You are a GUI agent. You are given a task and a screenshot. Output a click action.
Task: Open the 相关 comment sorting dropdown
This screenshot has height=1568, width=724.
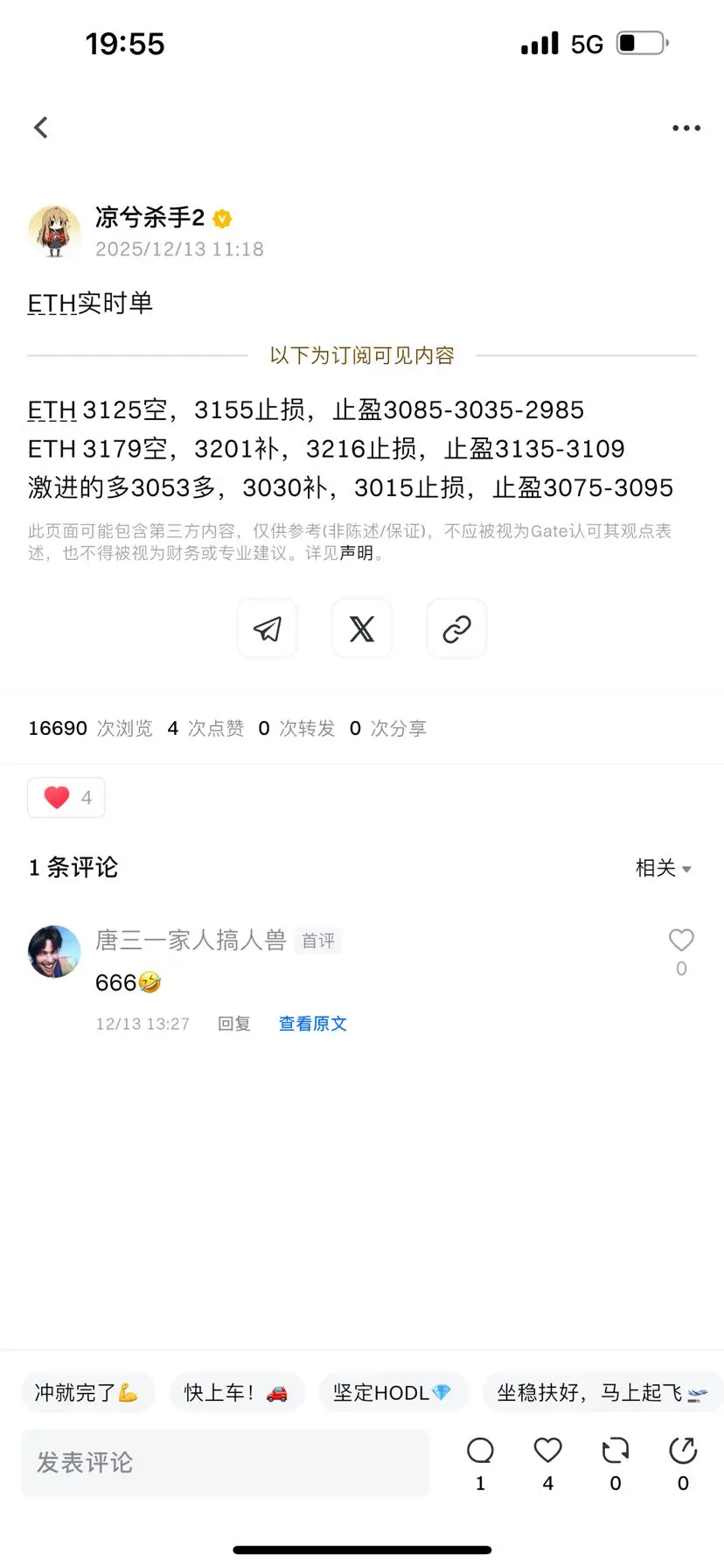[x=664, y=867]
